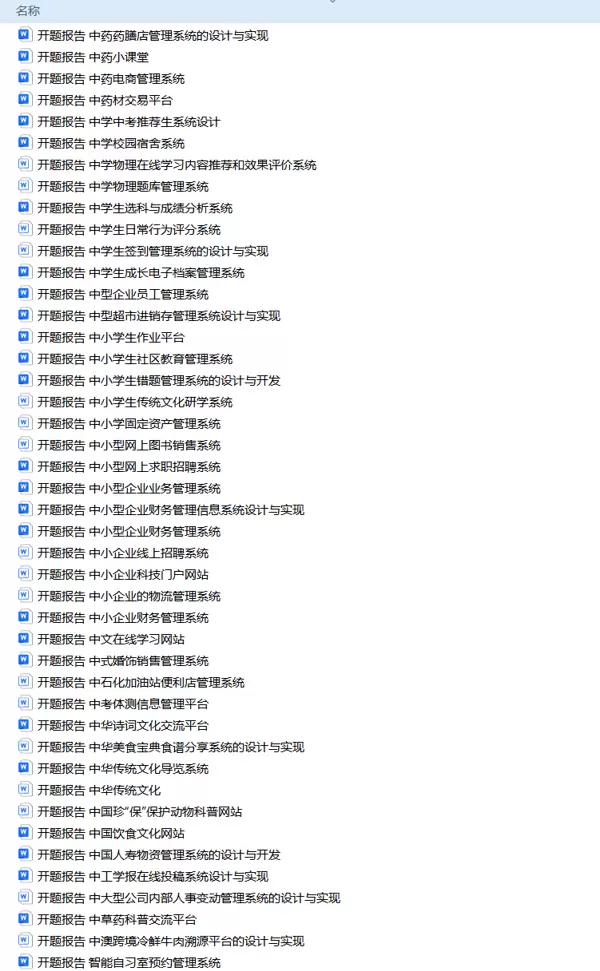Open 开题报告 智能自习室预约管理系统
This screenshot has height=971, width=600.
128,962
